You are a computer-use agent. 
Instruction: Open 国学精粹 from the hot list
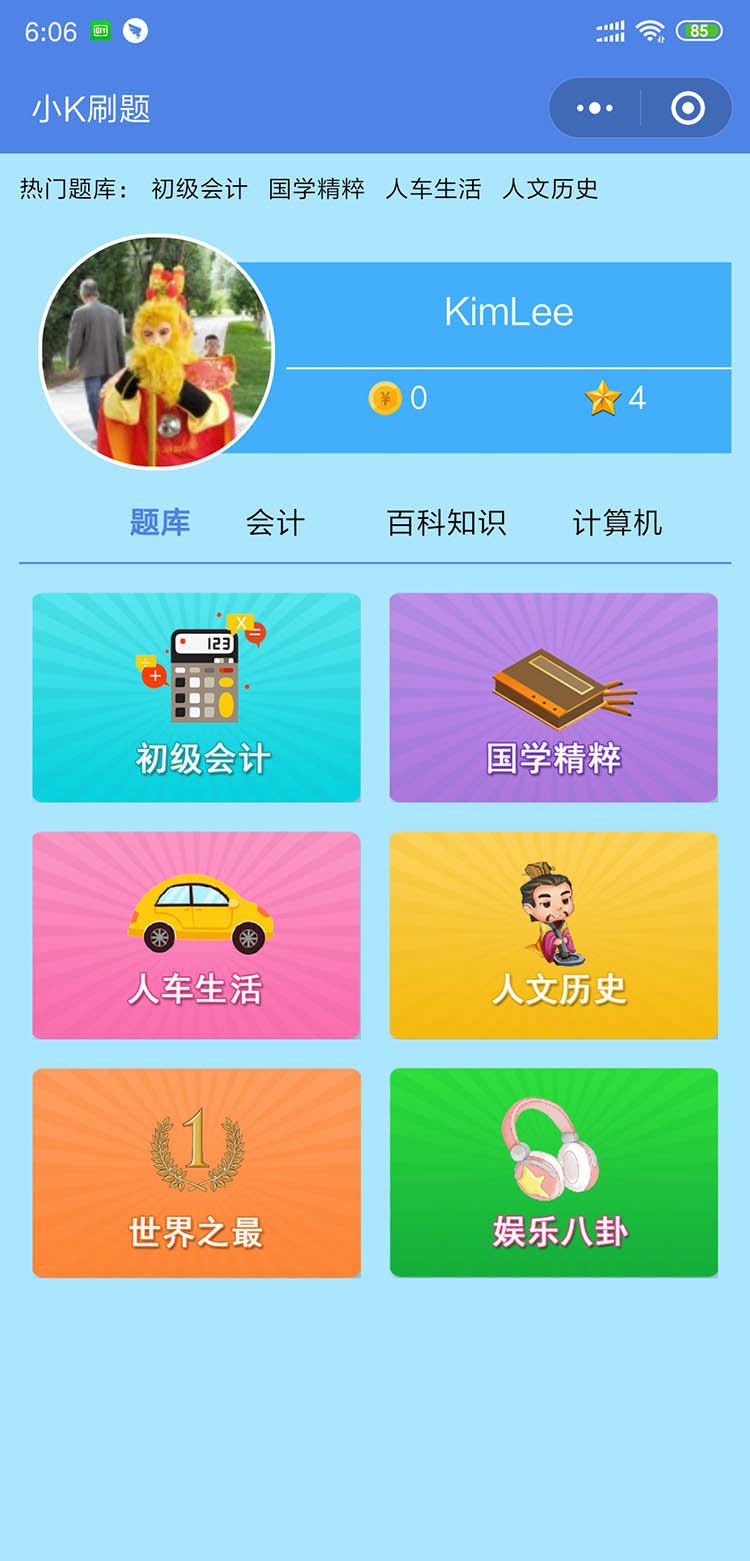pyautogui.click(x=316, y=189)
